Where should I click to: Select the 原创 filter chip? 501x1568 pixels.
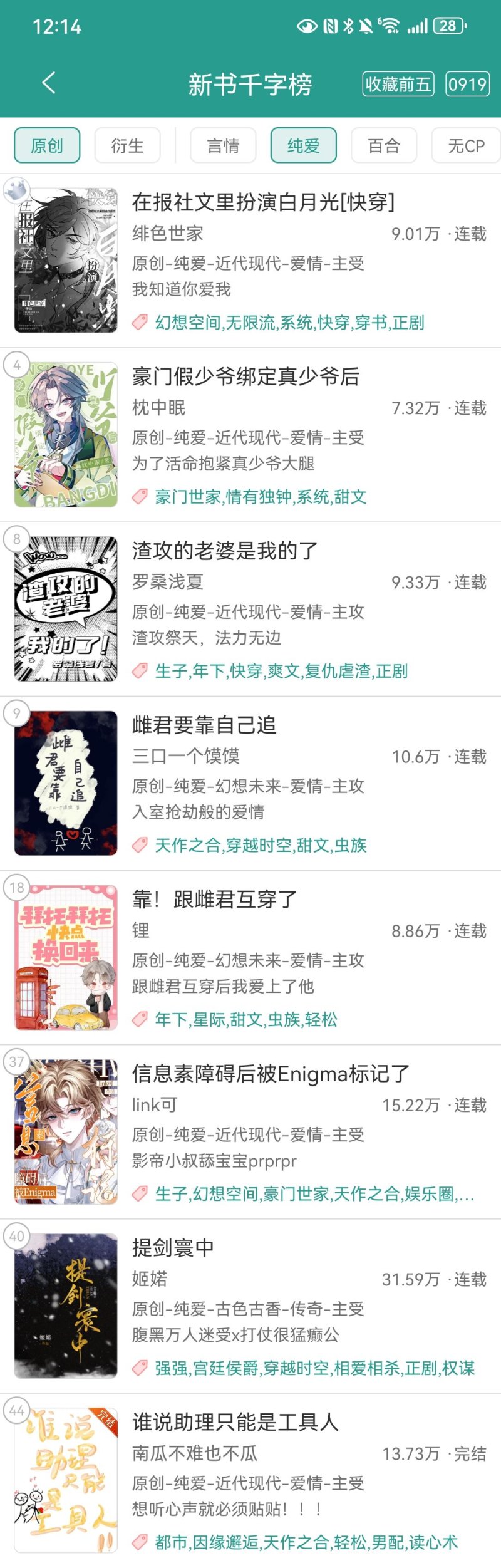point(47,145)
